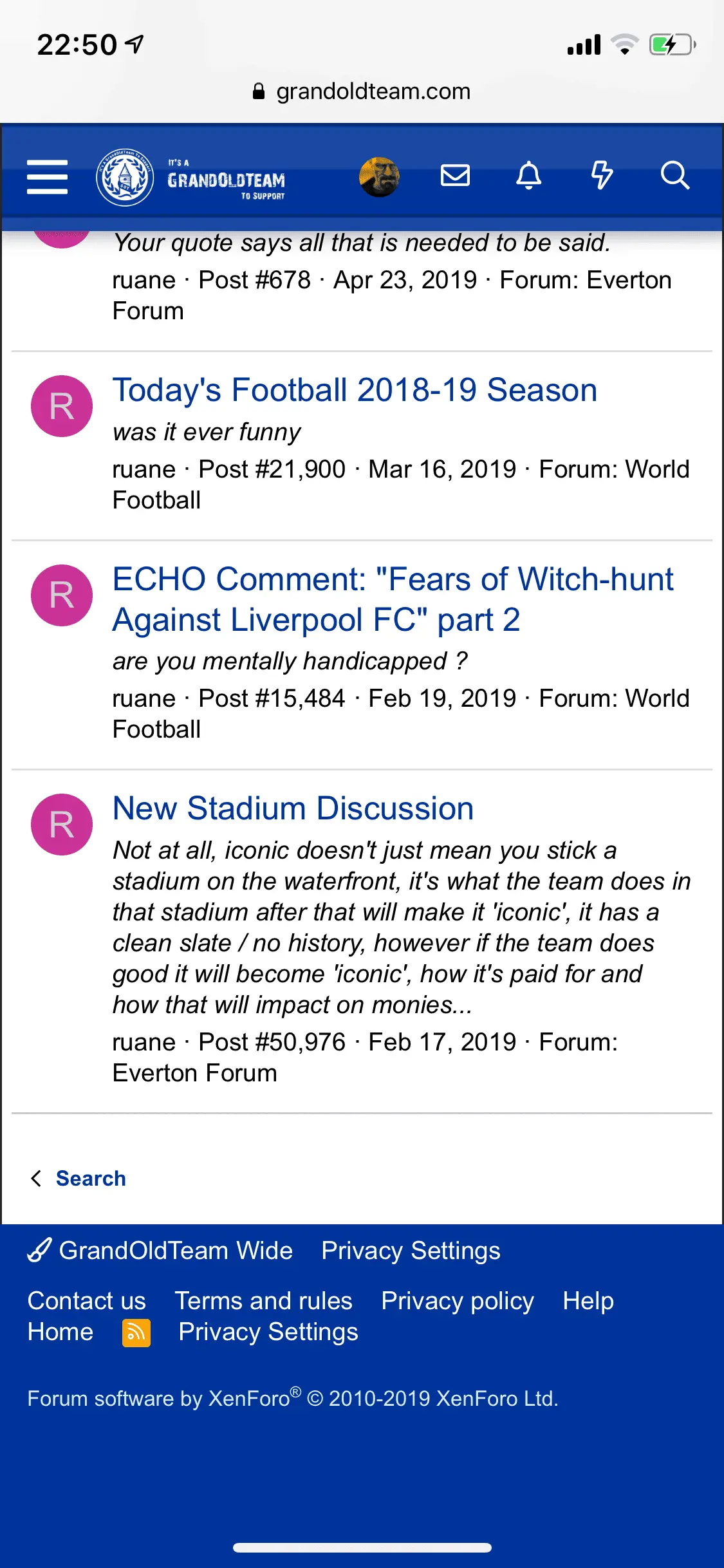The height and width of the screenshot is (1568, 724).
Task: Open Terms and rules
Action: coord(263,1300)
